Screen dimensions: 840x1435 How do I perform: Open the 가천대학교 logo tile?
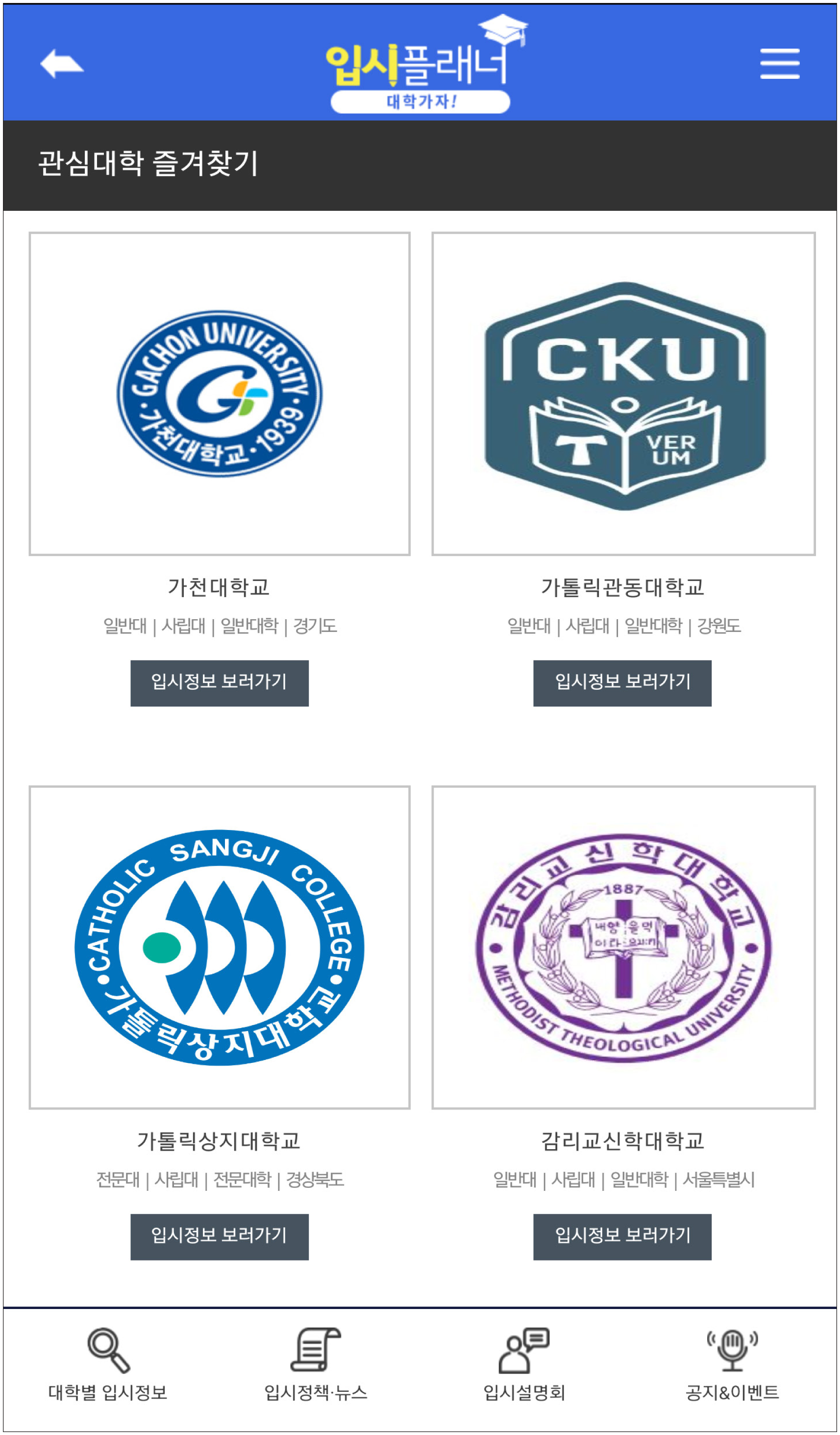[x=220, y=394]
